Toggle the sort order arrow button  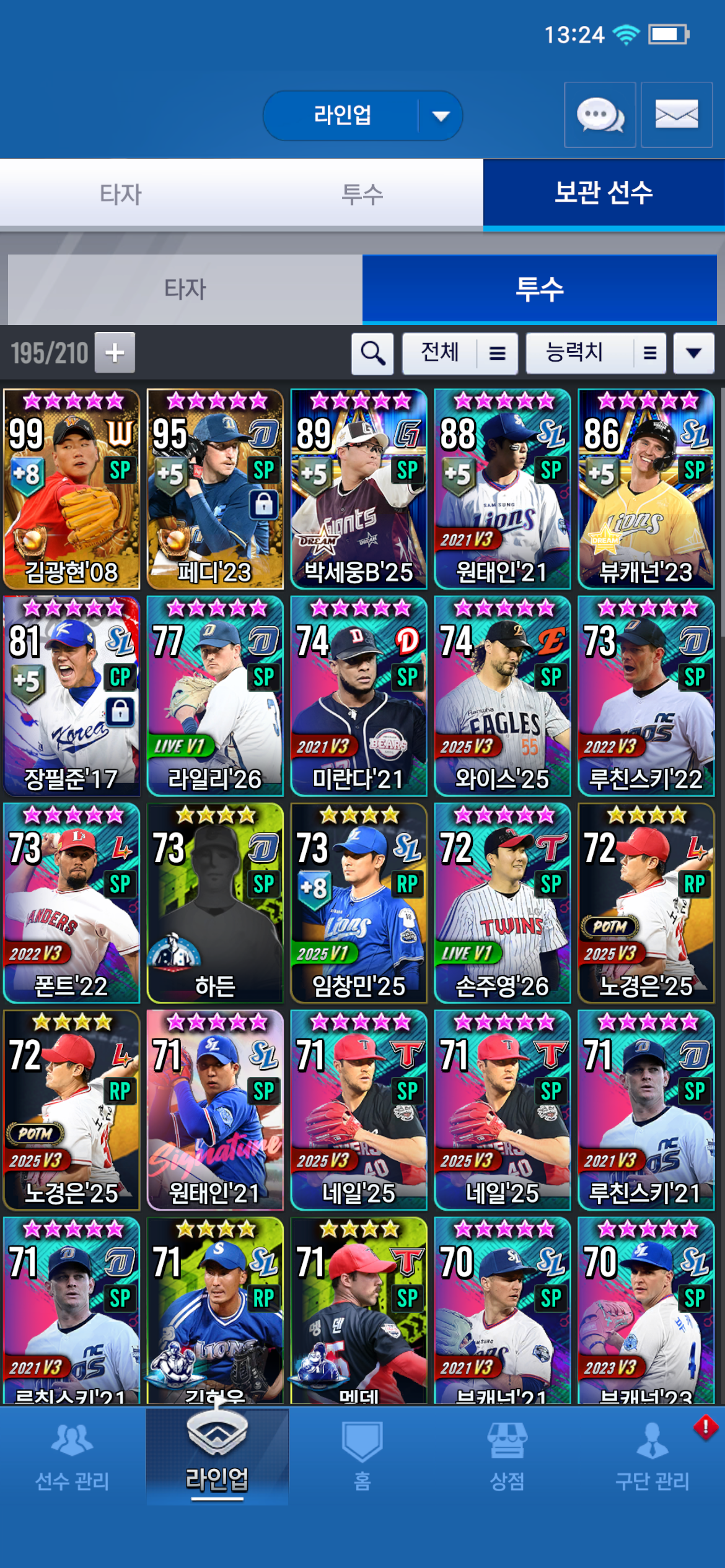(693, 354)
